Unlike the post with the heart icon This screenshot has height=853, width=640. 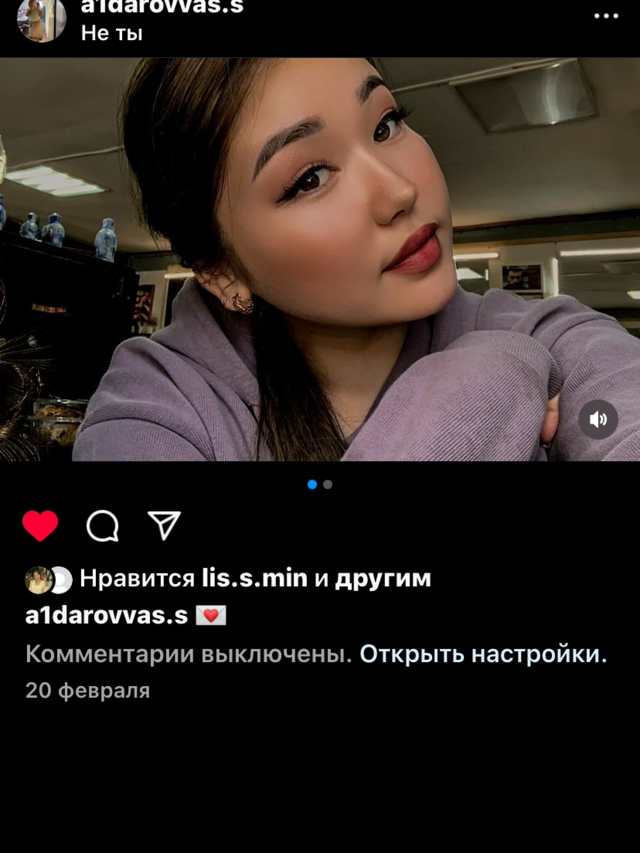click(x=40, y=526)
